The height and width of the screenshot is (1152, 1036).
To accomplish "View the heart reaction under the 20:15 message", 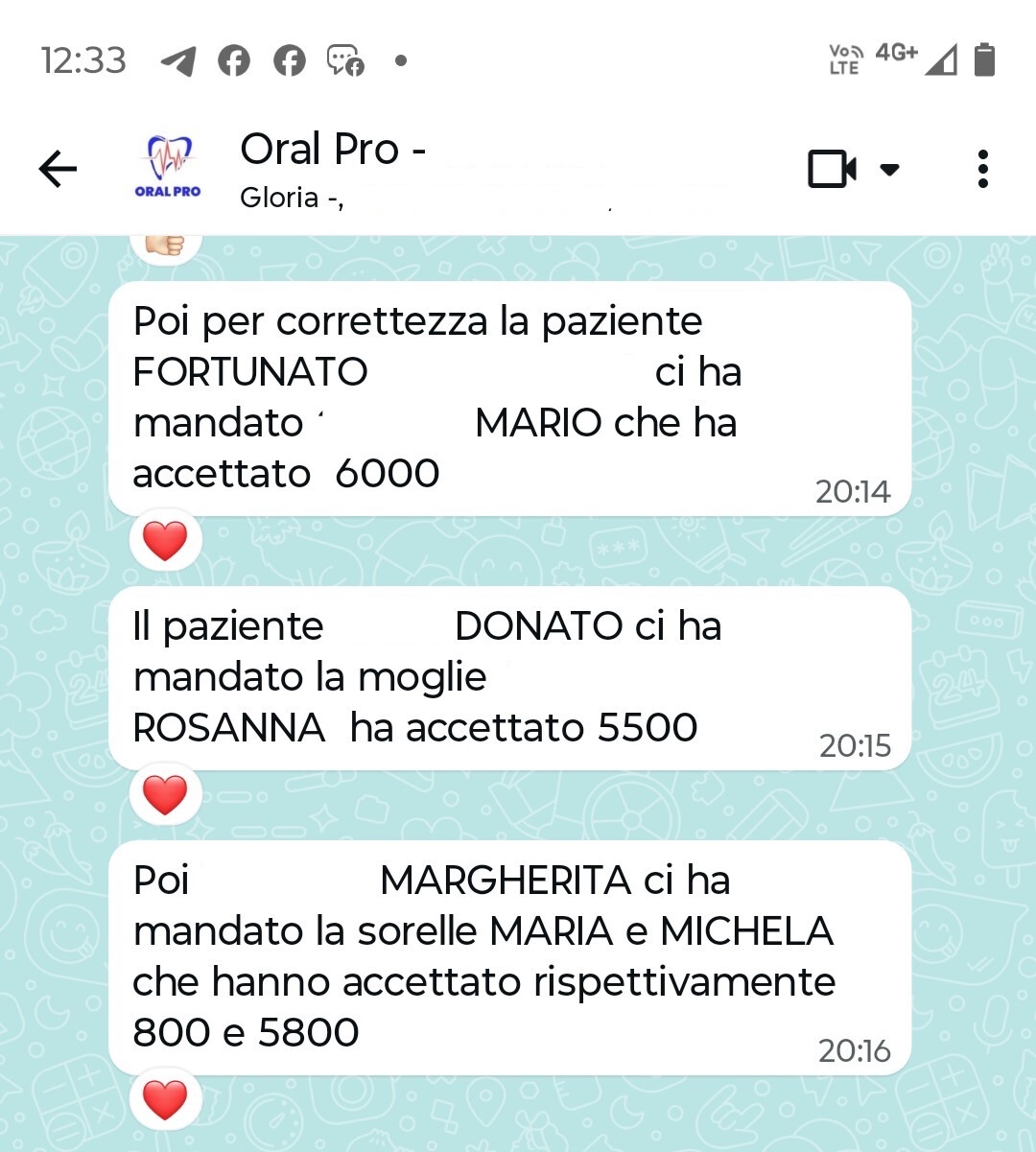I will pyautogui.click(x=165, y=794).
